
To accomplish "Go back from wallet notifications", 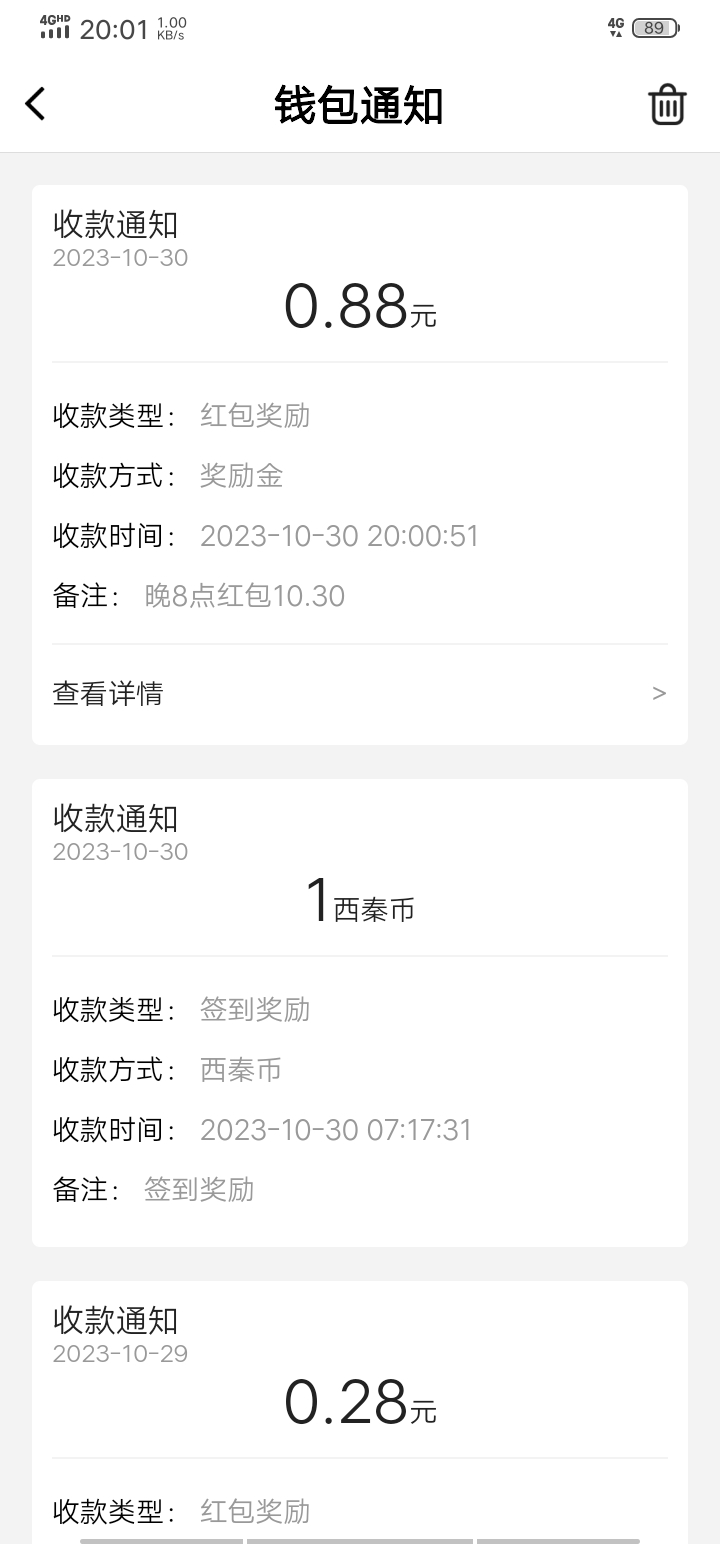I will [x=35, y=104].
